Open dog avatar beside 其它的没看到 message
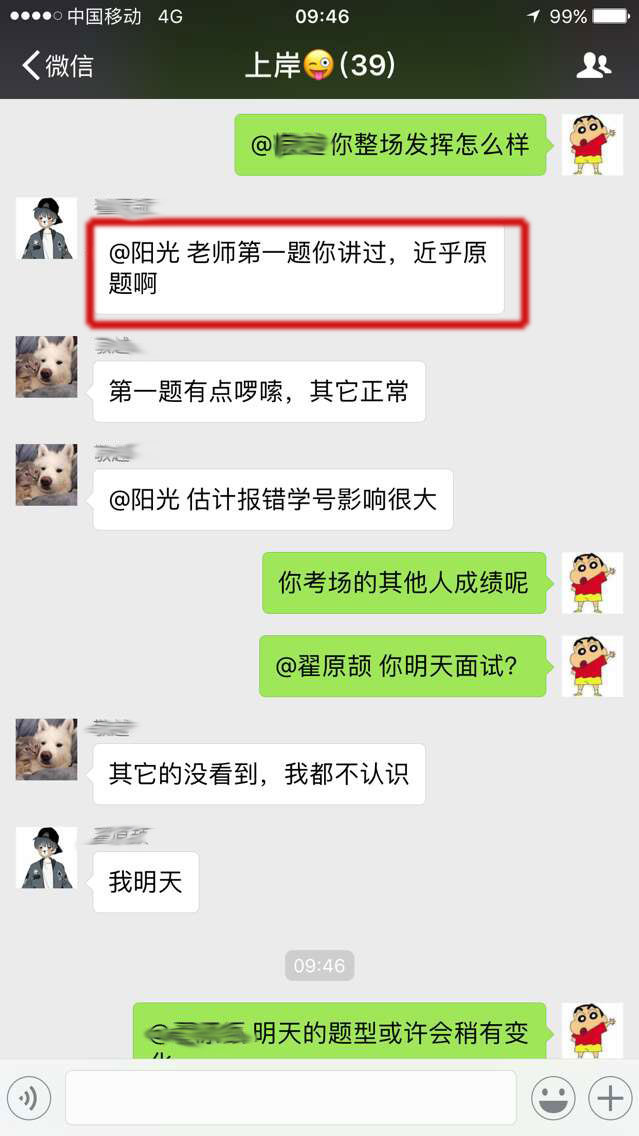Viewport: 639px width, 1136px height. click(x=46, y=749)
